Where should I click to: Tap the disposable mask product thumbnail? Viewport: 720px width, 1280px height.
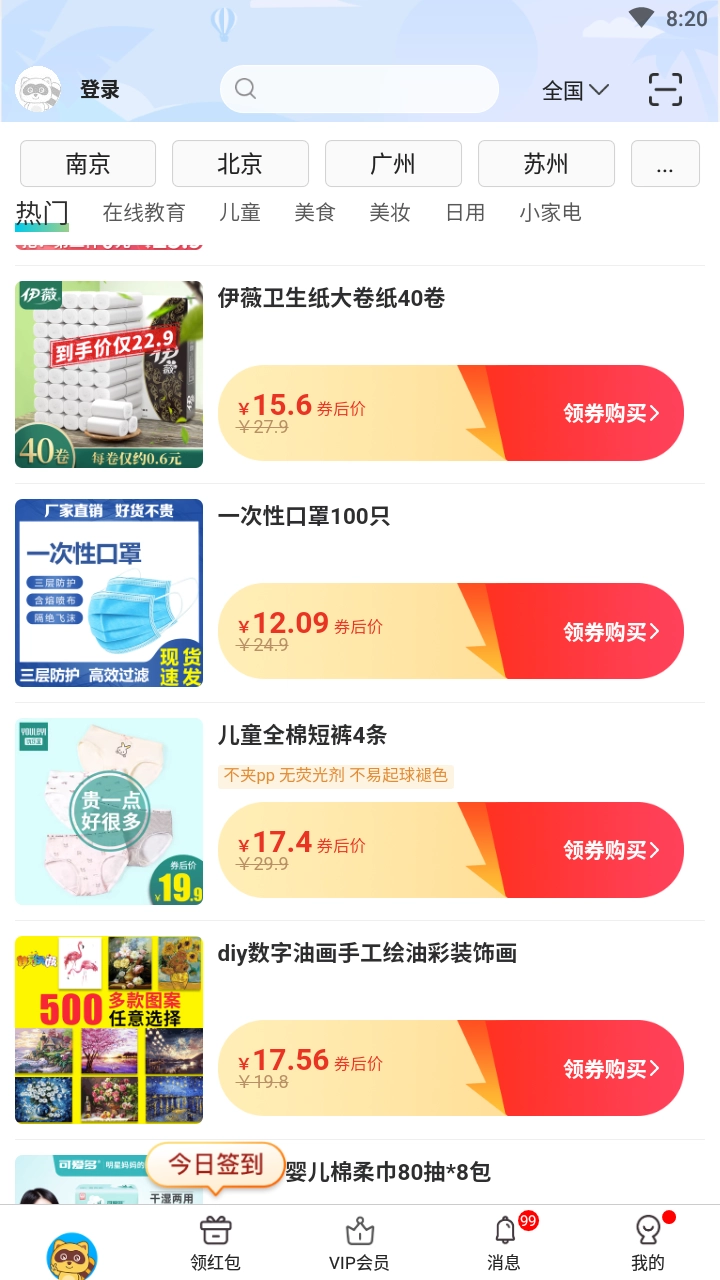[108, 592]
